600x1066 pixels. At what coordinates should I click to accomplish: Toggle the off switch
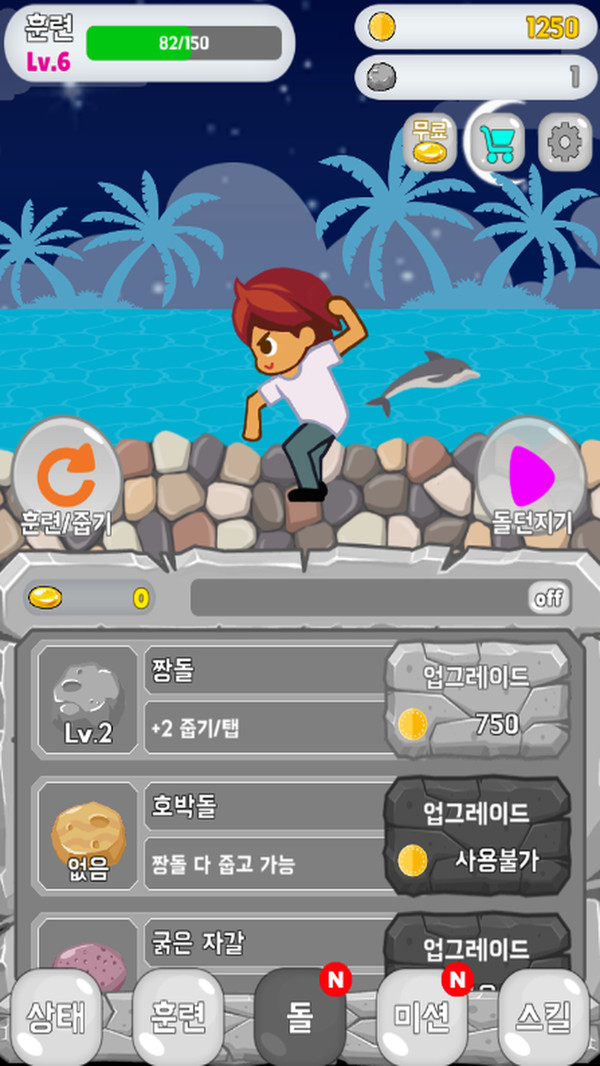[x=548, y=598]
